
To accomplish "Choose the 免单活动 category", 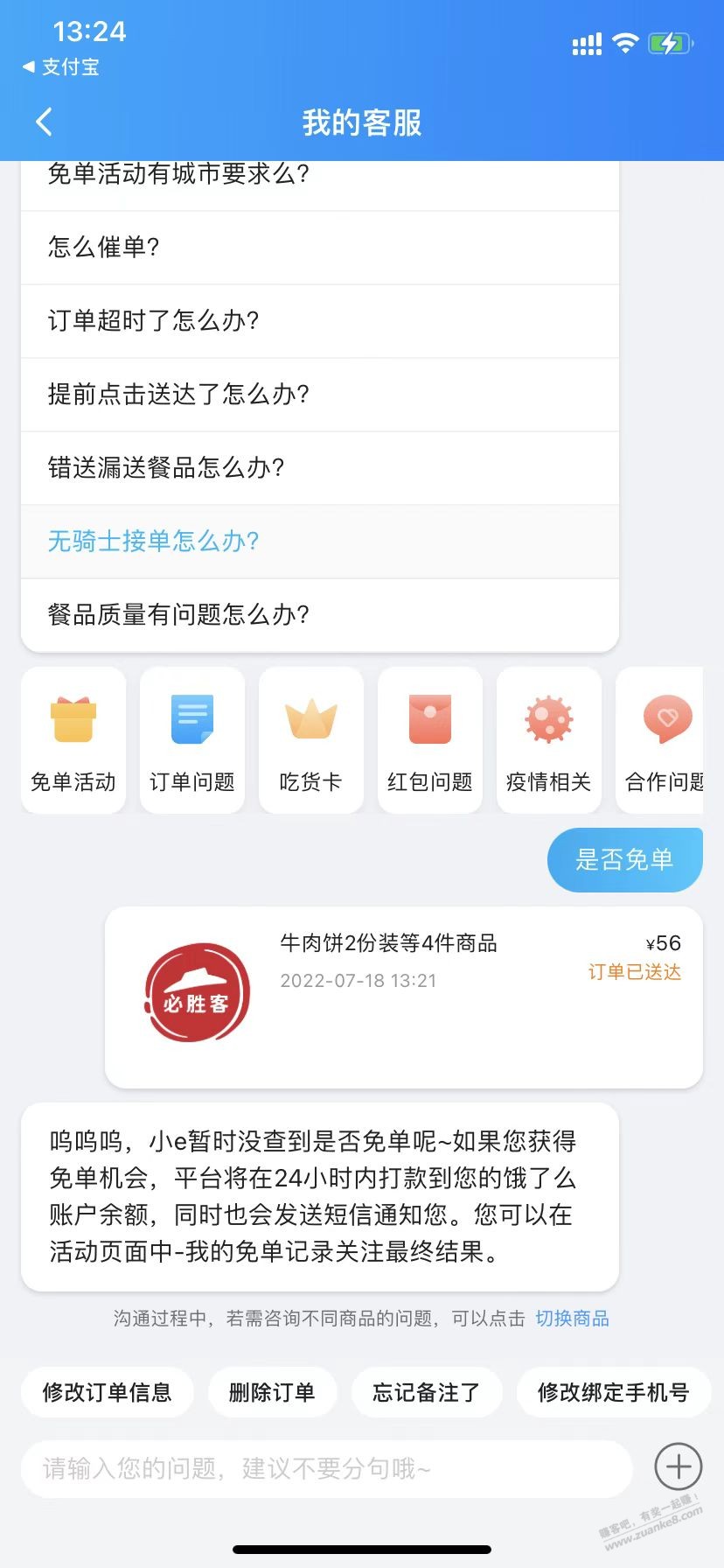I will coord(73,740).
